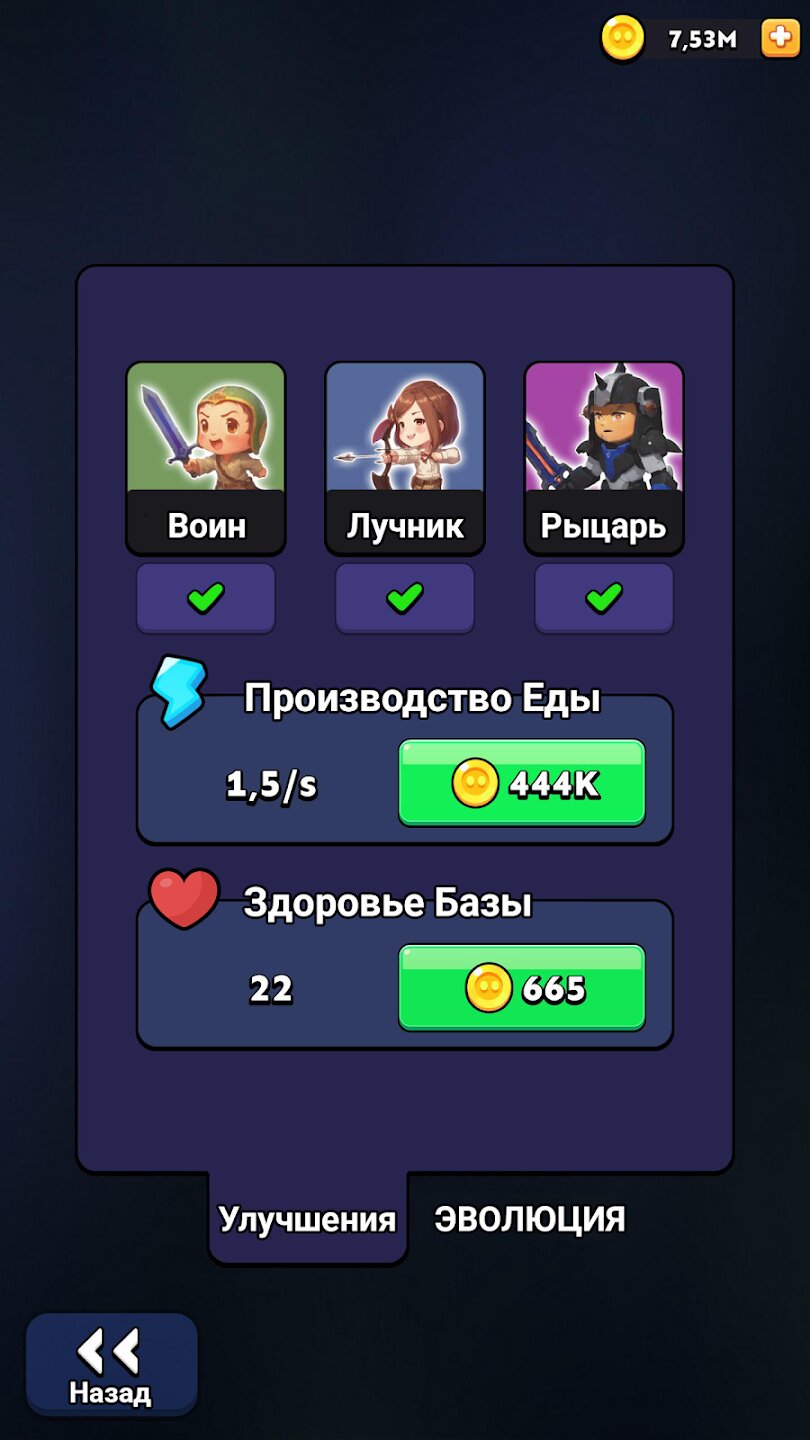This screenshot has height=1440, width=810.
Task: Open the Лучник character card
Action: click(405, 458)
